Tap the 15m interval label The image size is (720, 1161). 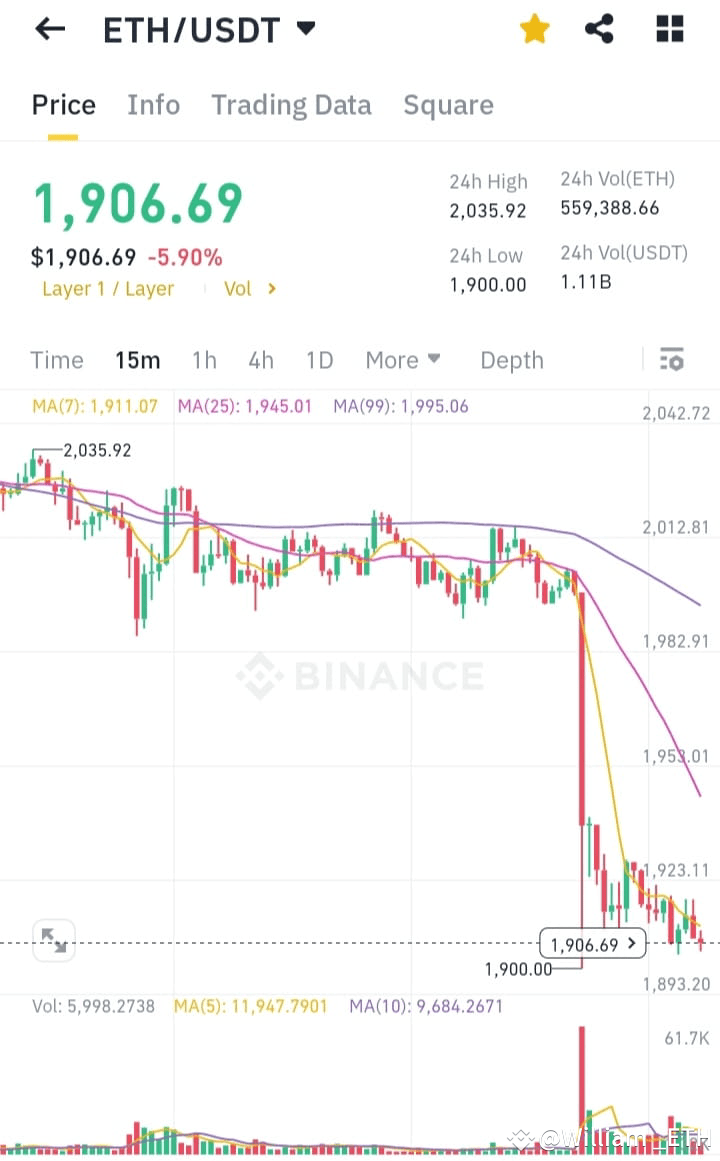[137, 359]
